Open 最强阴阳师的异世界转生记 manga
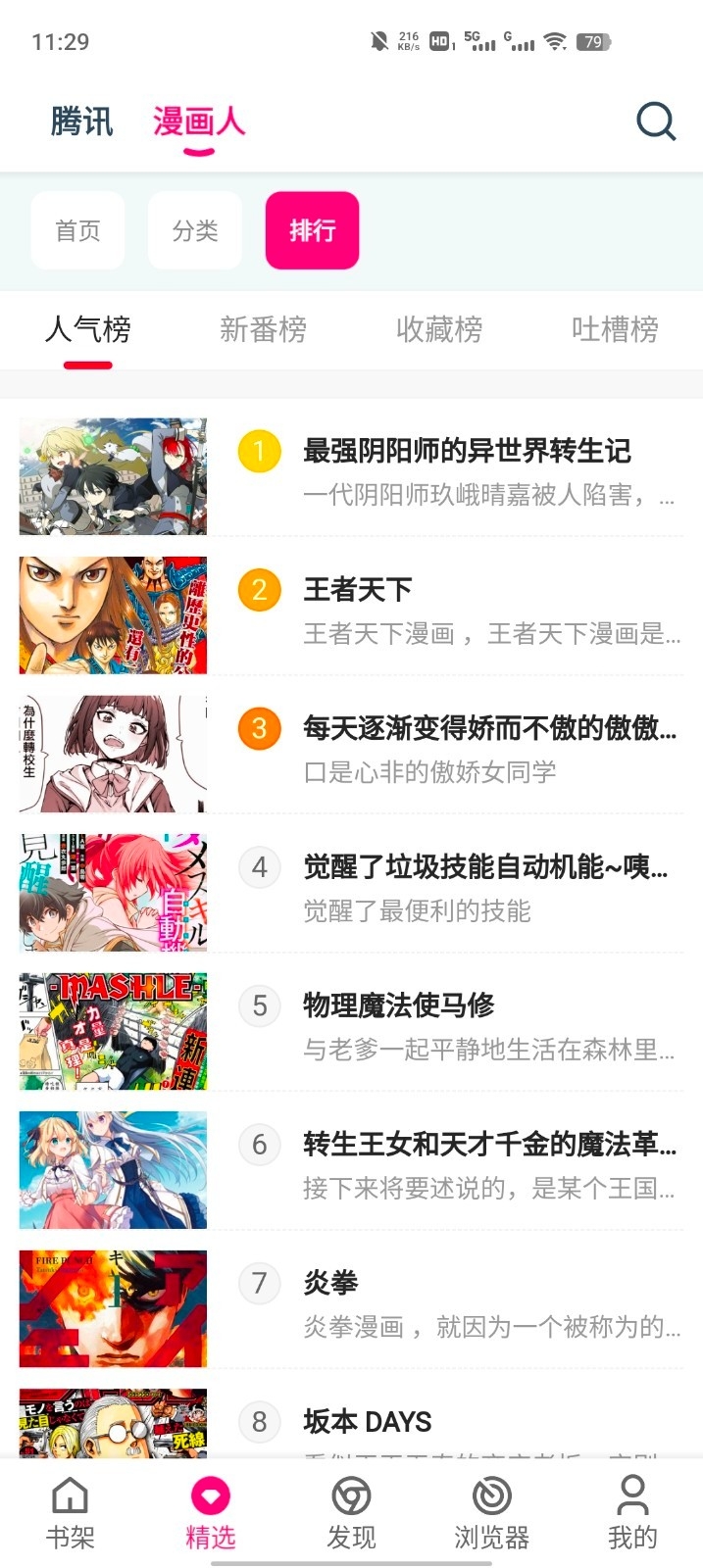Viewport: 703px width, 1568px height. pos(467,452)
